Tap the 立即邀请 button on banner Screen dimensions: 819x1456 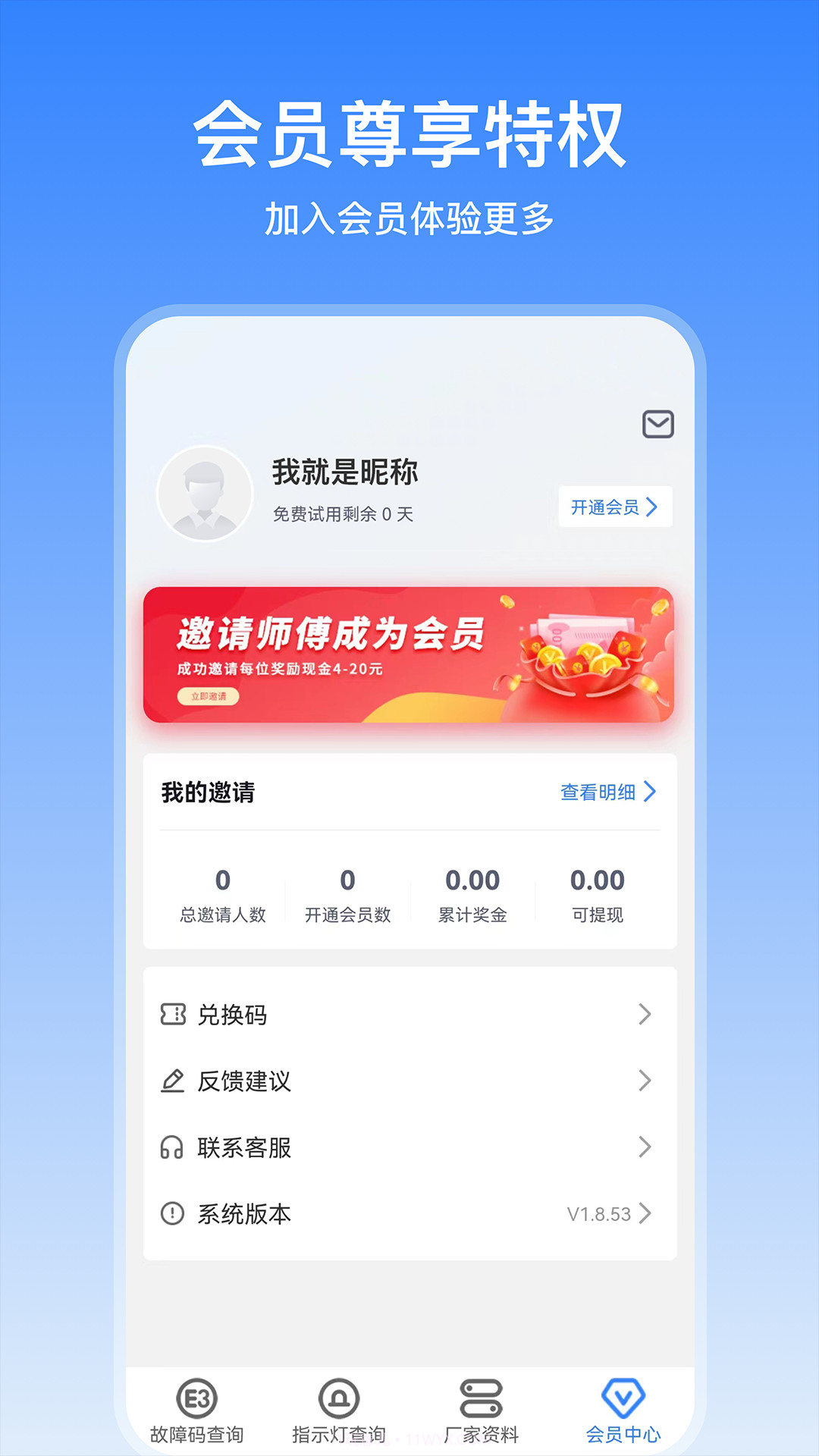click(210, 695)
